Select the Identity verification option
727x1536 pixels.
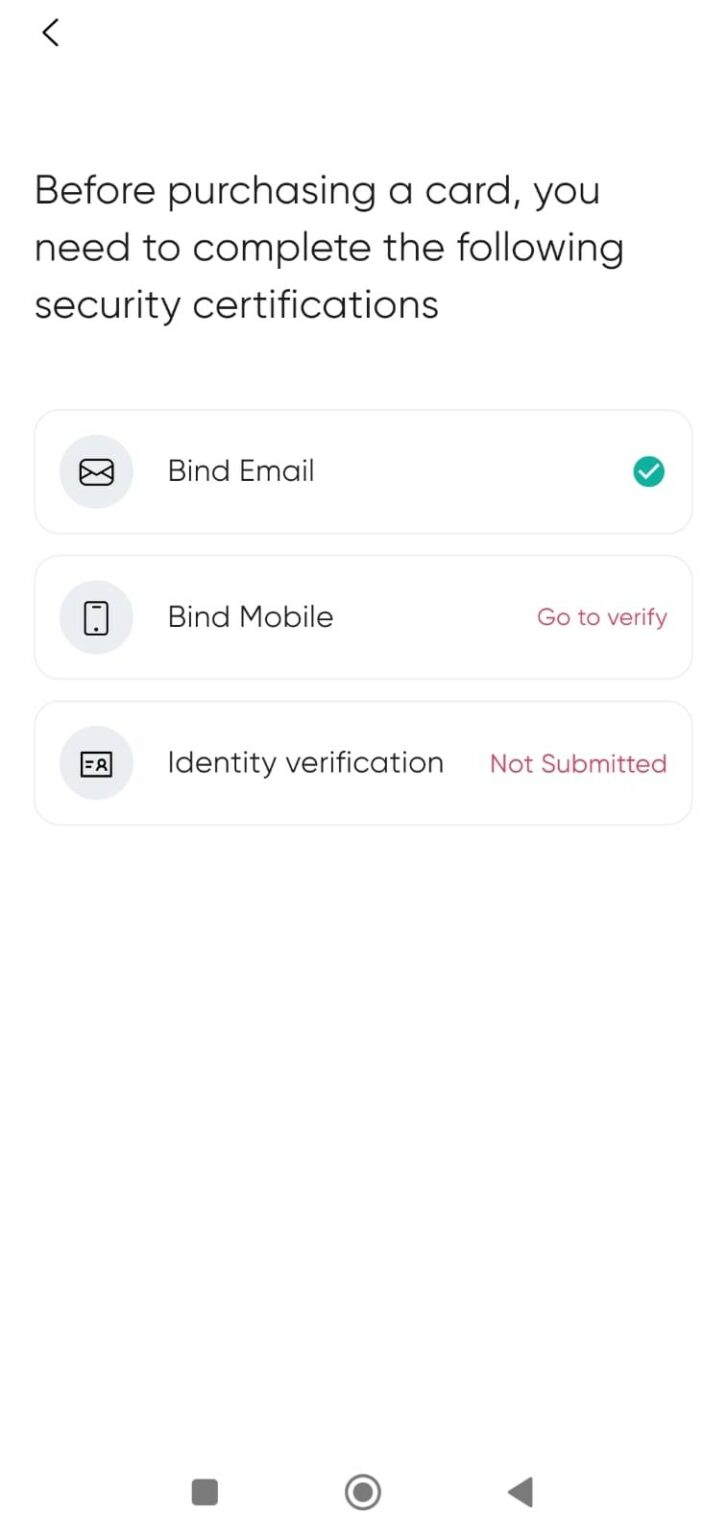tap(362, 763)
